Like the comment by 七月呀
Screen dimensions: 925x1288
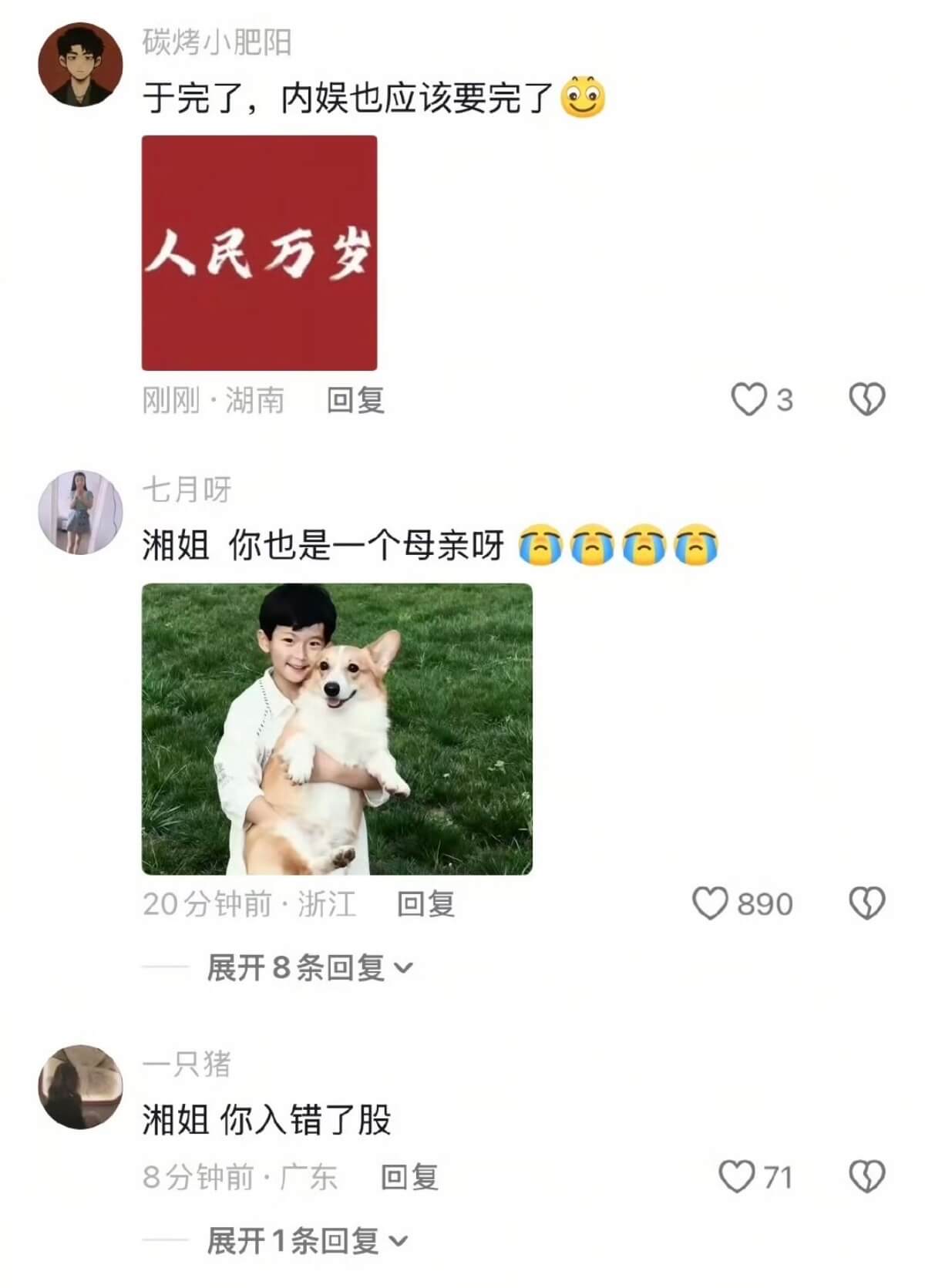[x=710, y=903]
